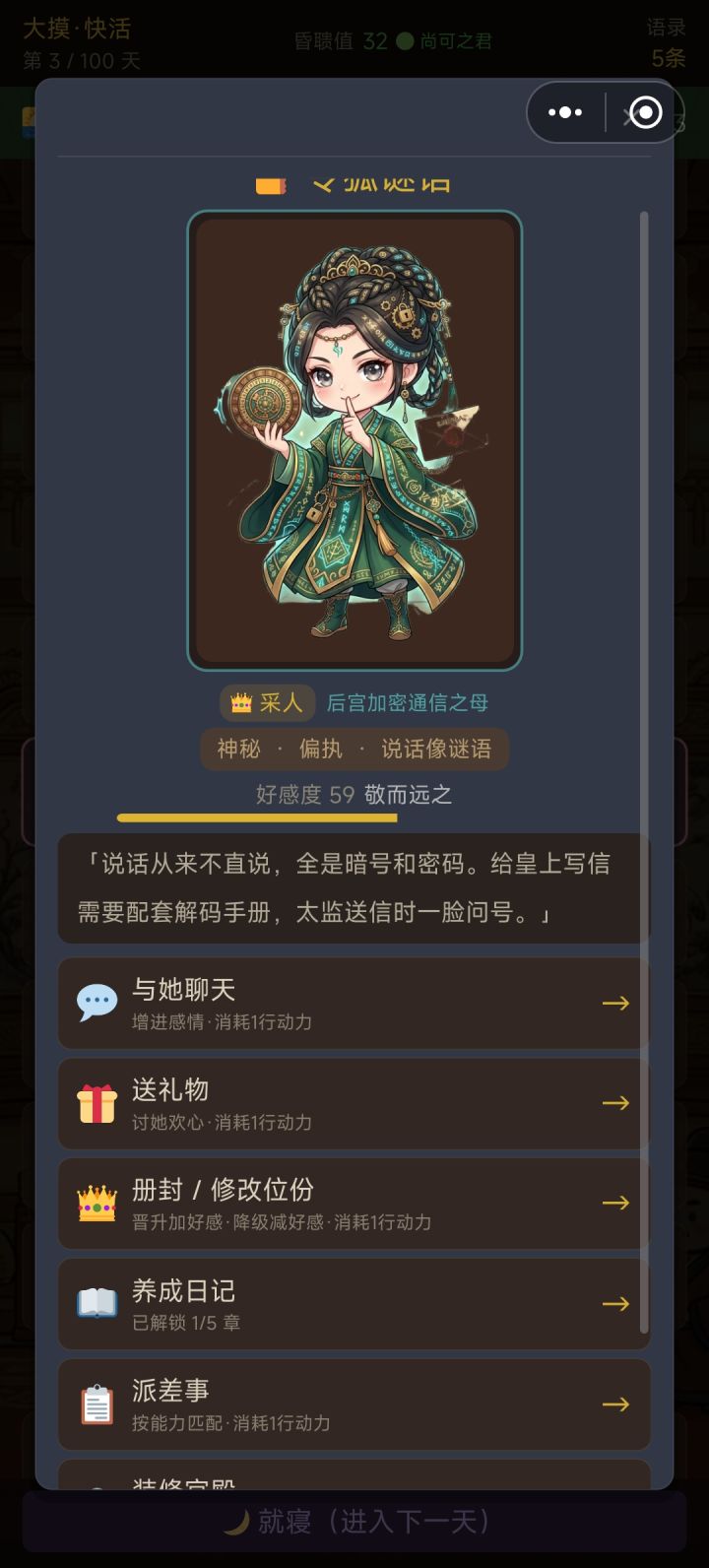Click the circle icon in the capsule bar

[x=645, y=111]
